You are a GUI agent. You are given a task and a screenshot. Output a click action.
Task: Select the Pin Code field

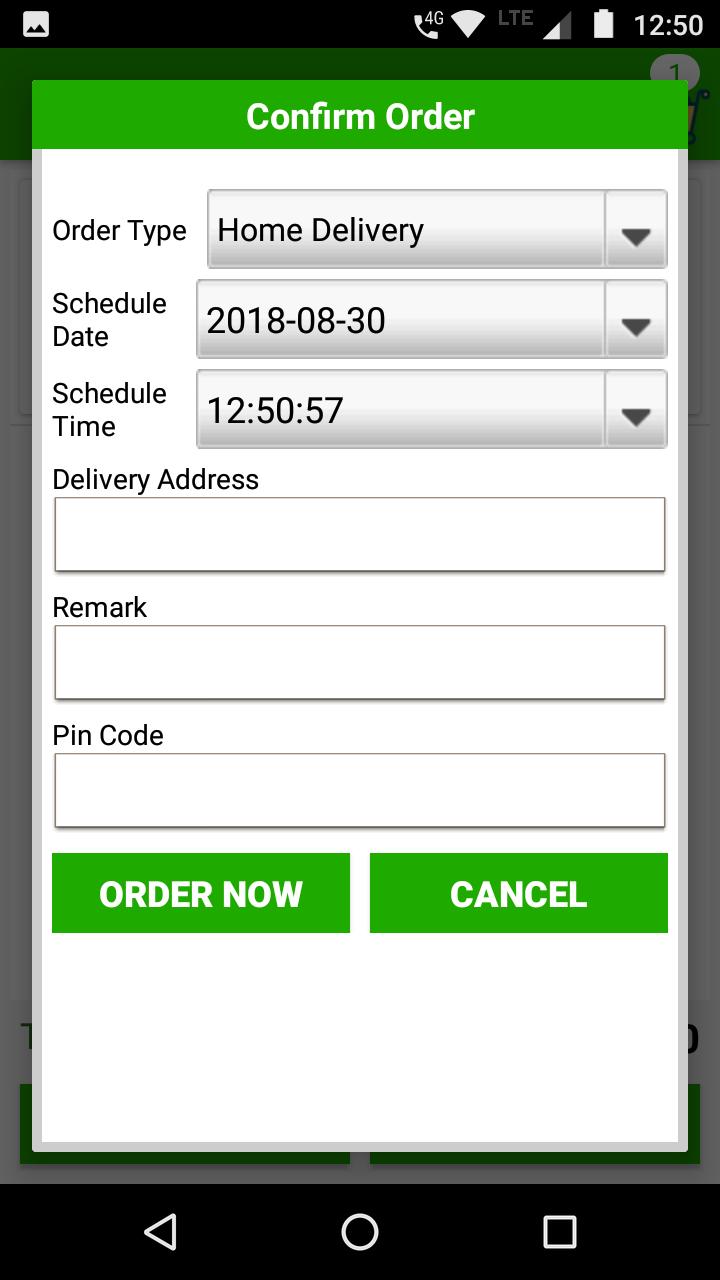coord(360,791)
